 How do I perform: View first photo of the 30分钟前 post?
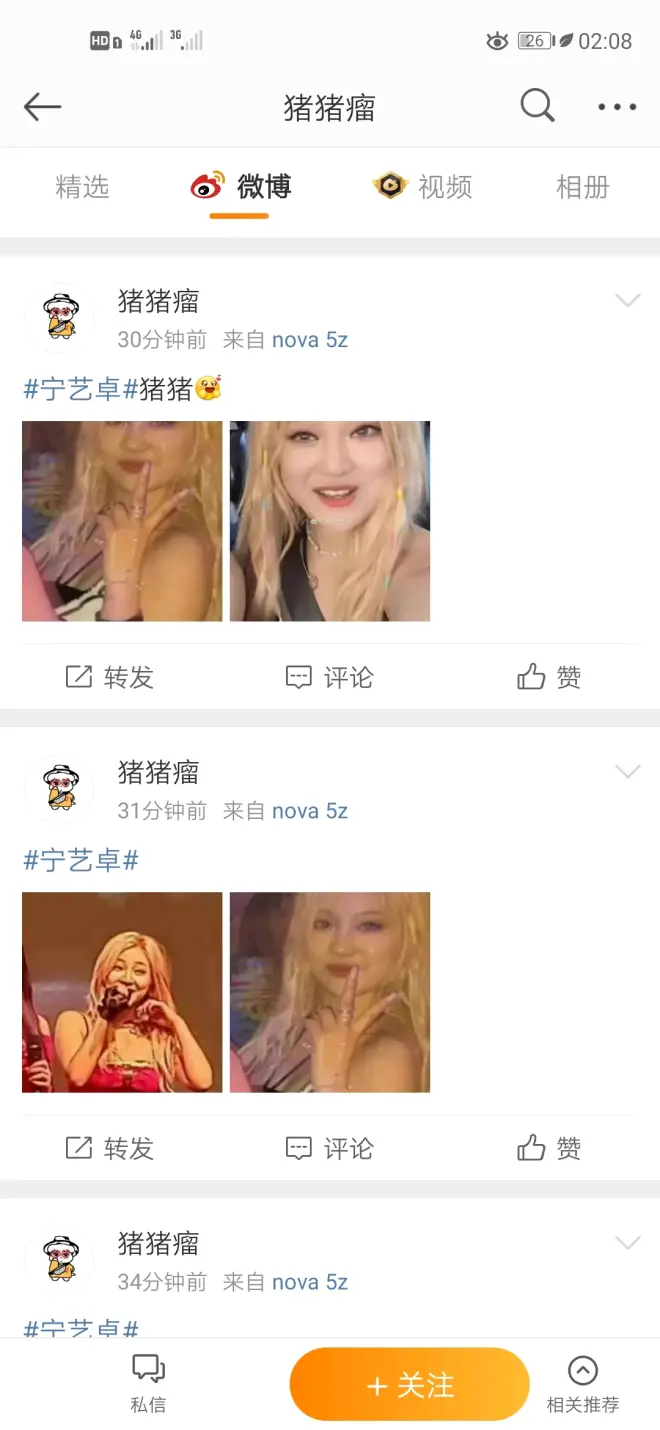(x=122, y=521)
